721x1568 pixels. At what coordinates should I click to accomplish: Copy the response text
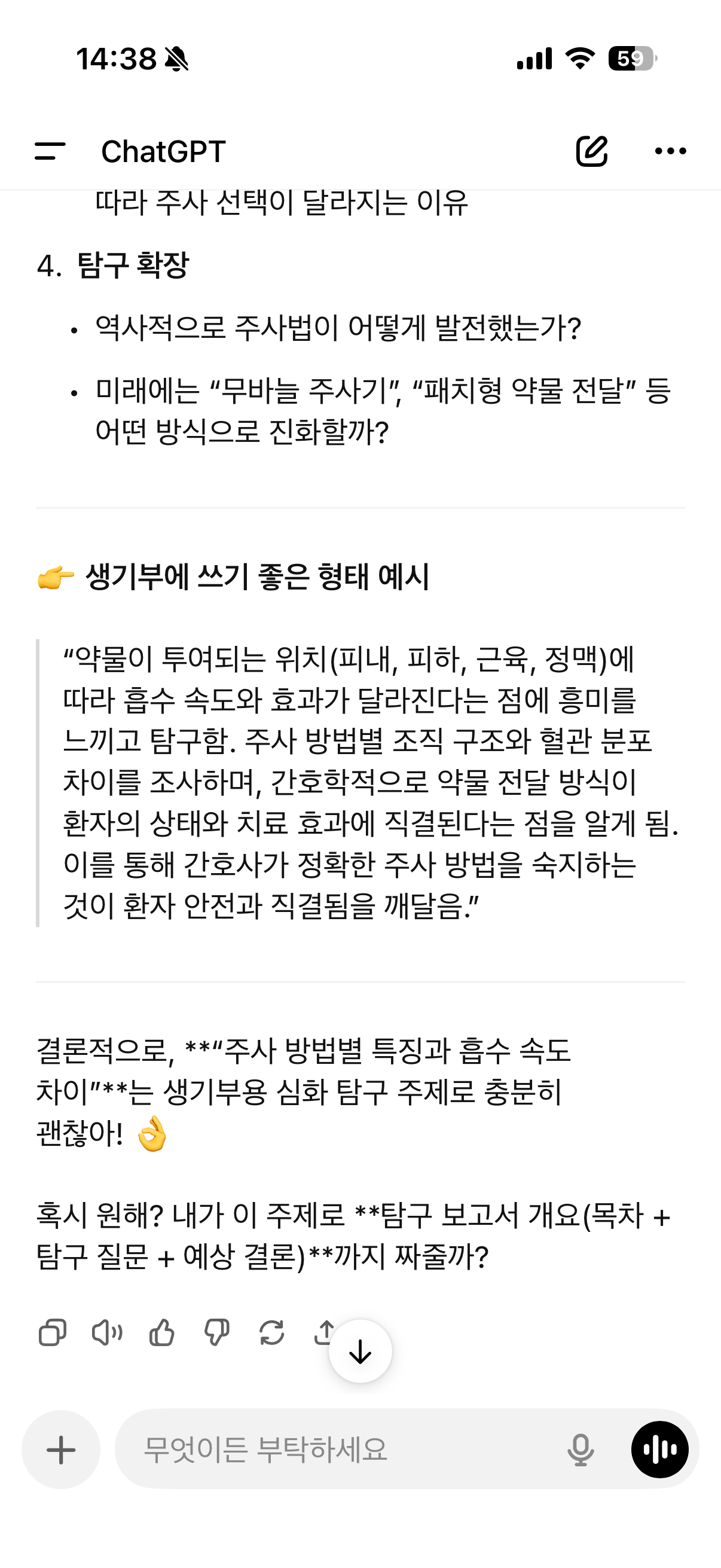53,1332
